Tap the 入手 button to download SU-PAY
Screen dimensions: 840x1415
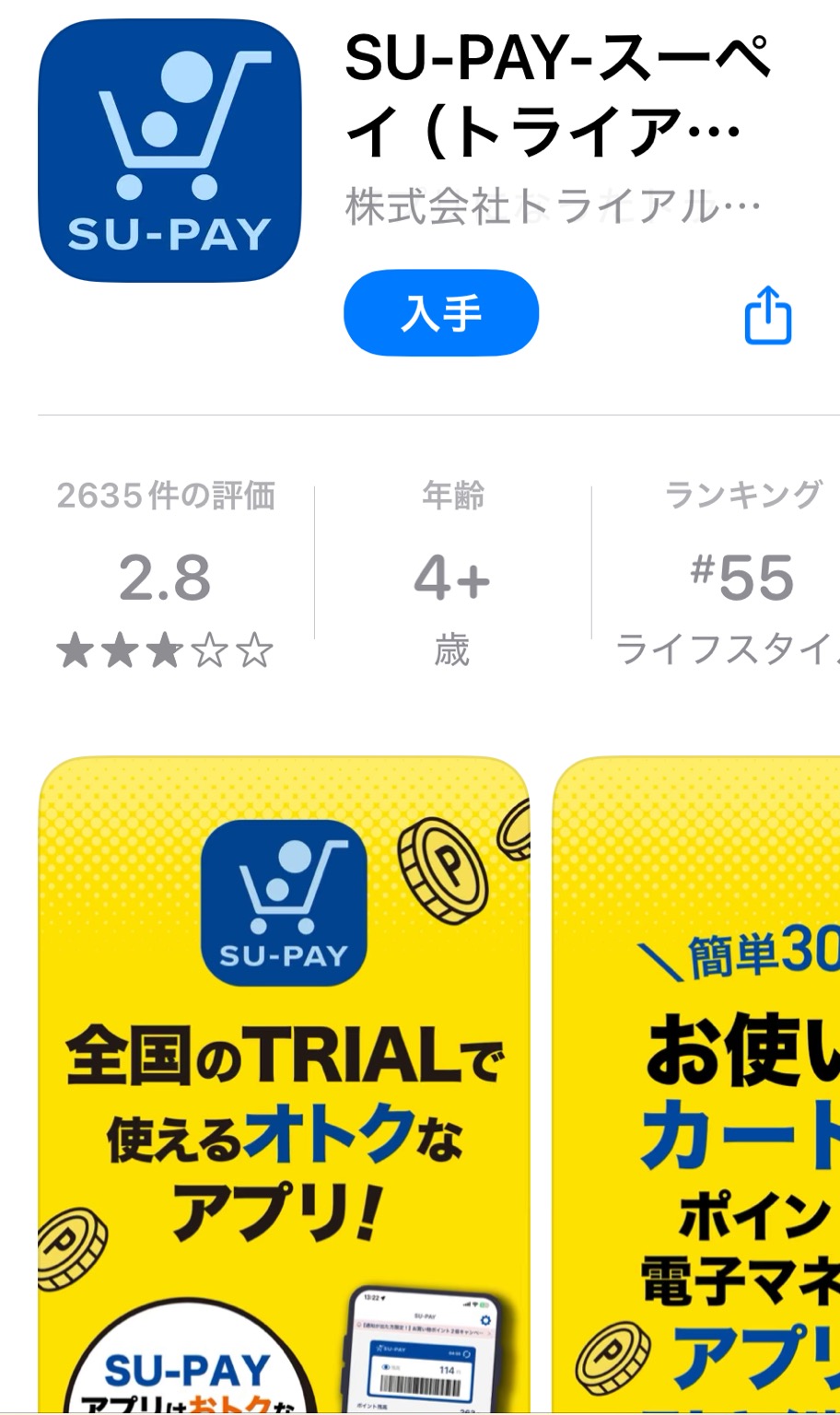(x=440, y=314)
